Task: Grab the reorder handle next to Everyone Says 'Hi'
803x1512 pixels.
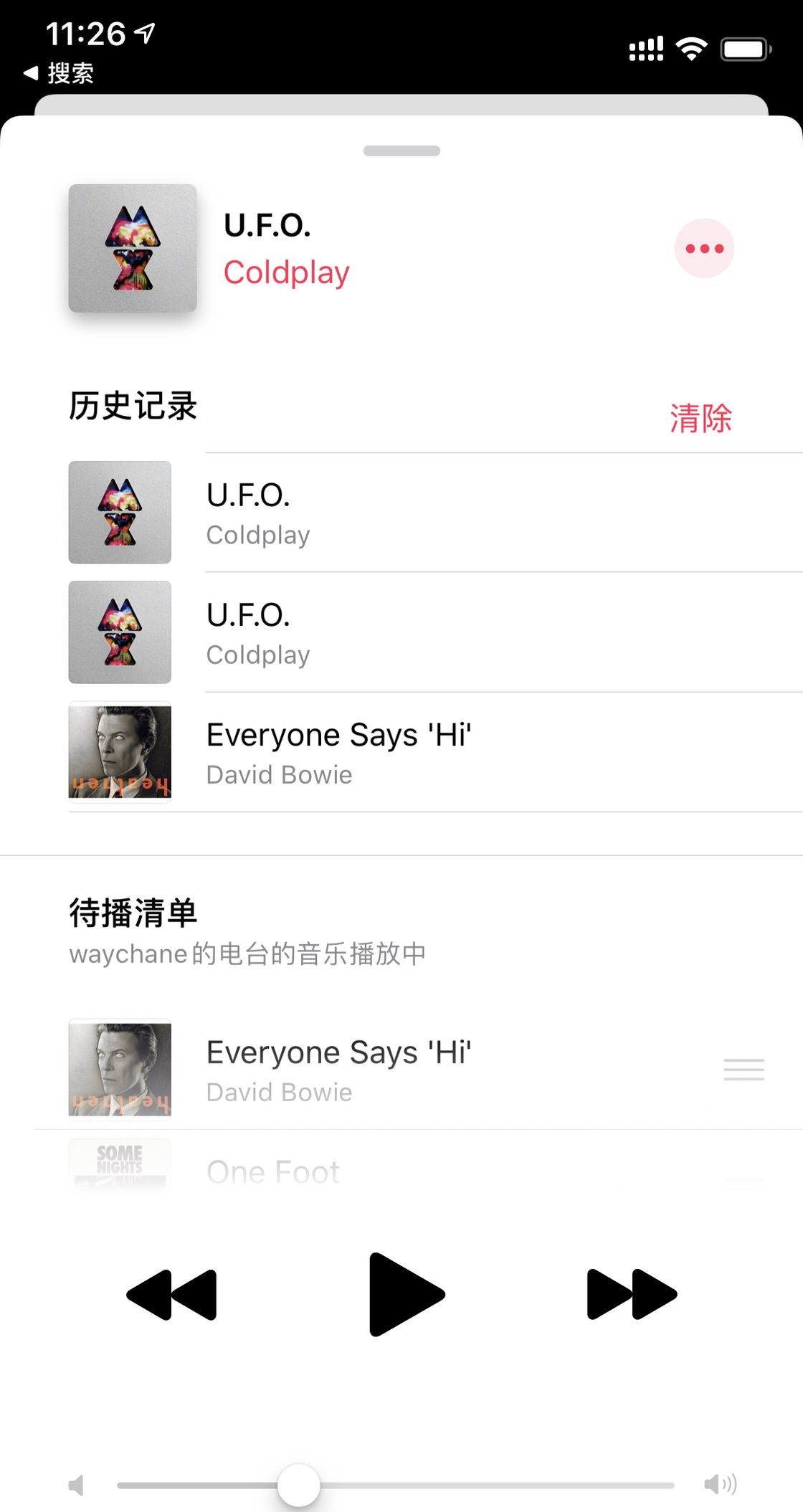Action: click(743, 1070)
